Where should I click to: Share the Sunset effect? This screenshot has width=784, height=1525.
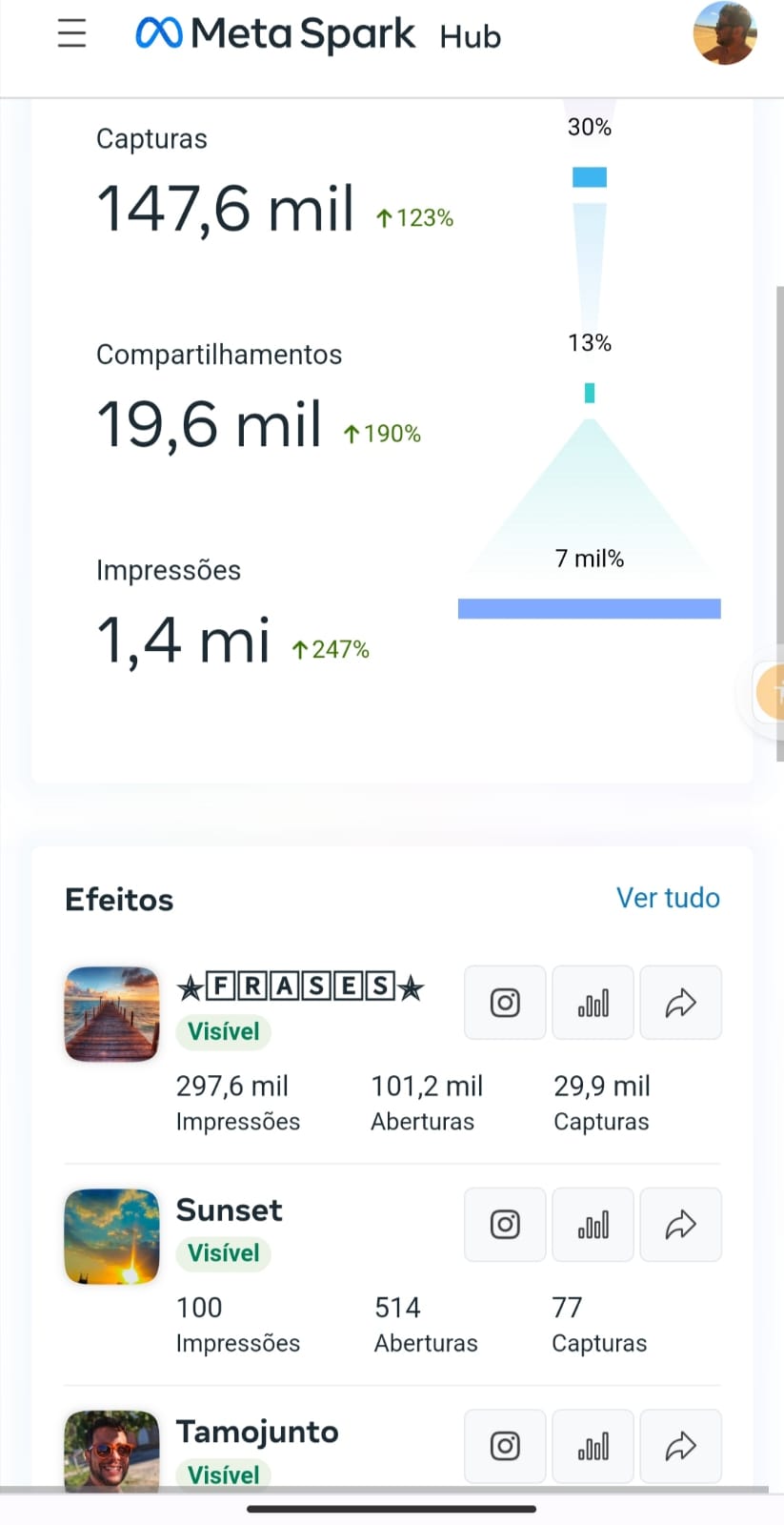point(680,1224)
